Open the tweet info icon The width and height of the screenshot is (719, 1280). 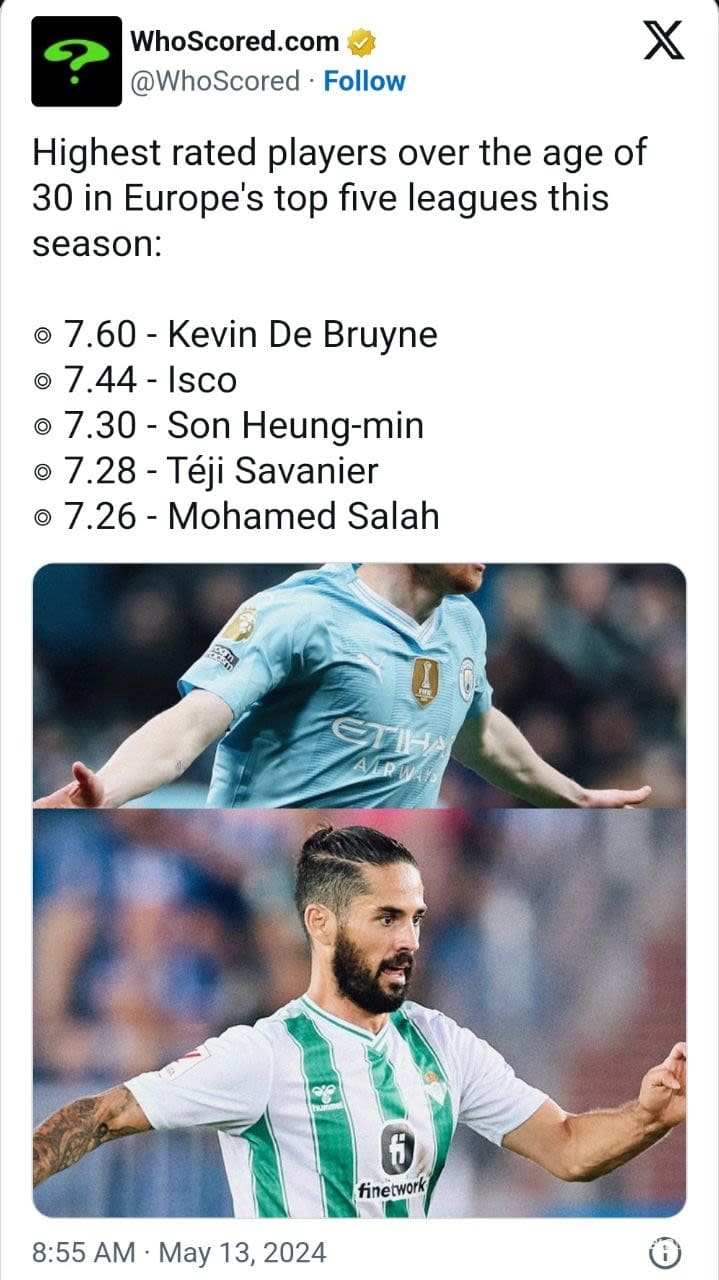pos(665,1251)
